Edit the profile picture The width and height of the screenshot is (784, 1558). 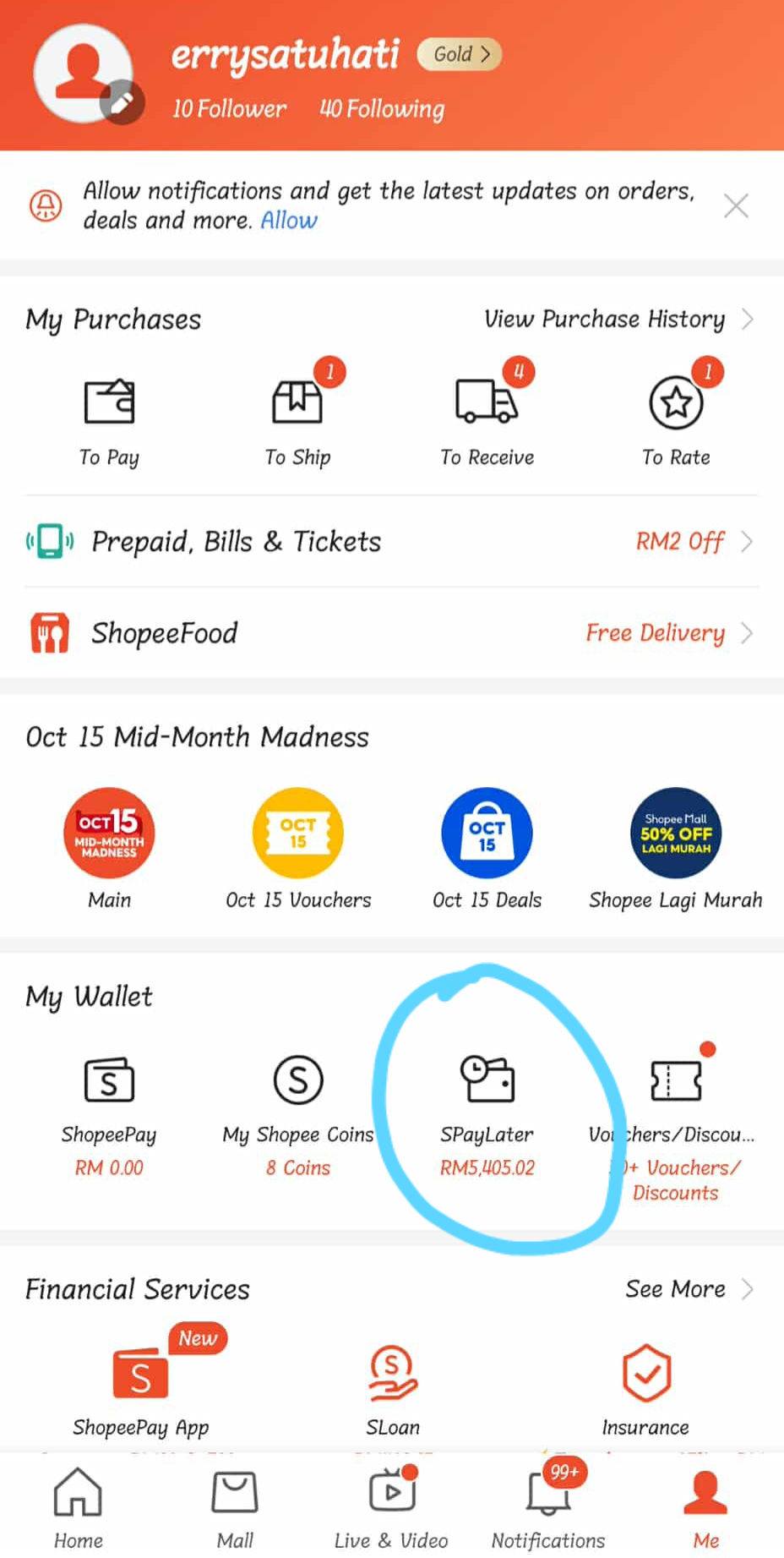[122, 102]
